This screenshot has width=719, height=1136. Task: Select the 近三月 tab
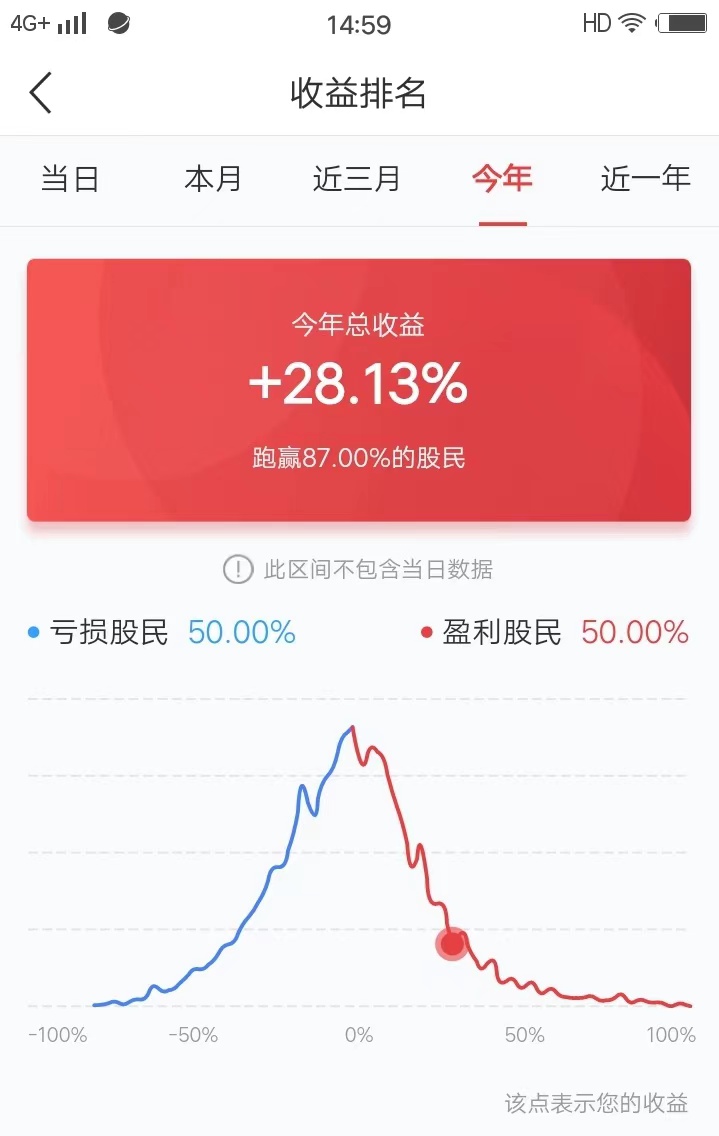357,179
